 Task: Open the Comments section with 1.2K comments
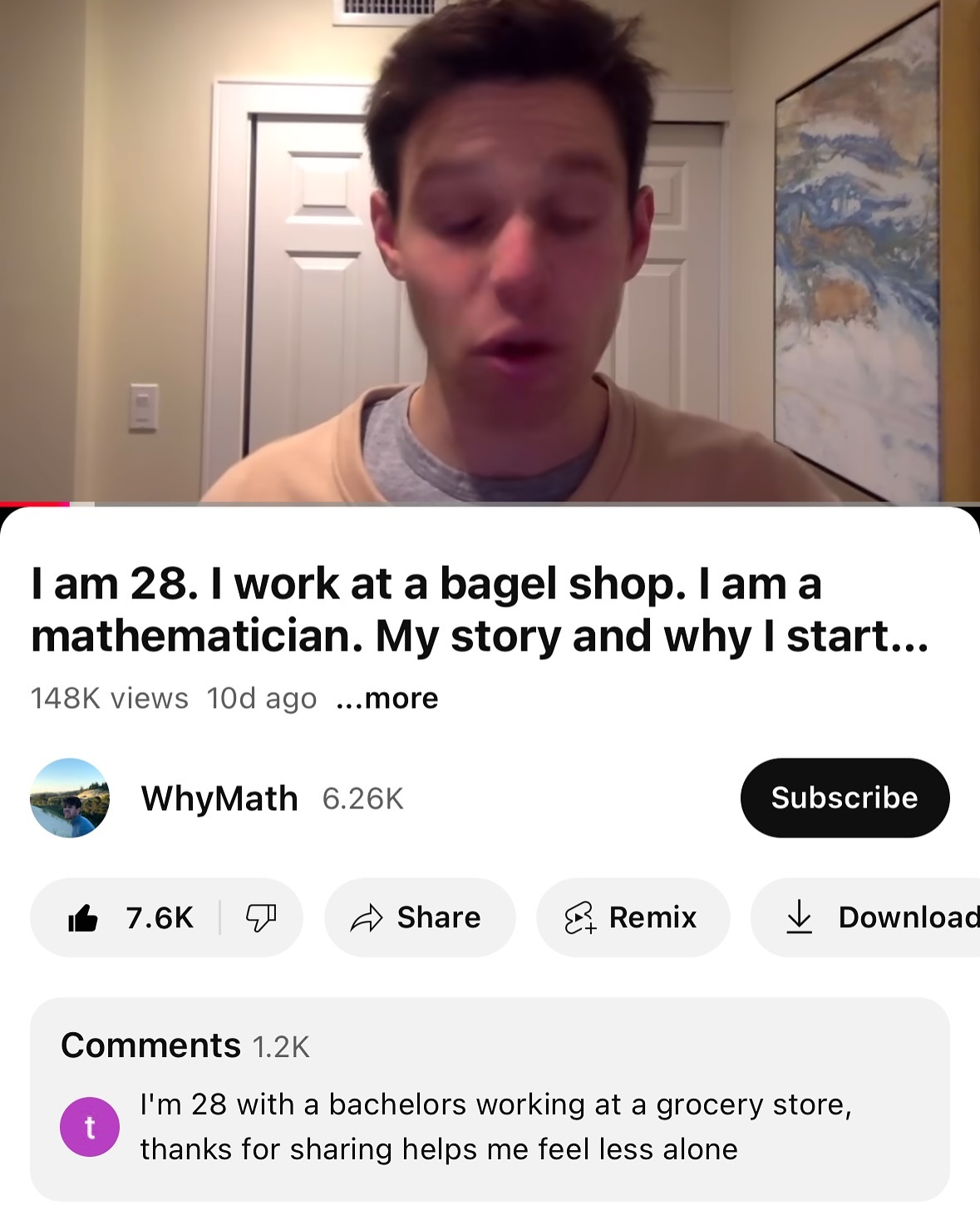(490, 1098)
